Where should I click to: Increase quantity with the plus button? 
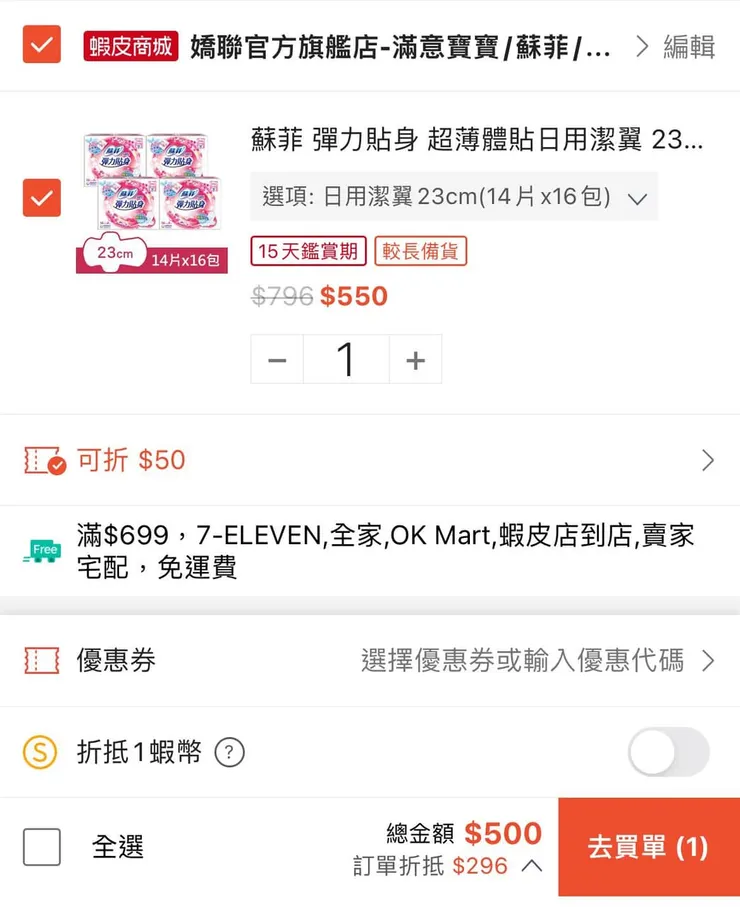coord(415,360)
